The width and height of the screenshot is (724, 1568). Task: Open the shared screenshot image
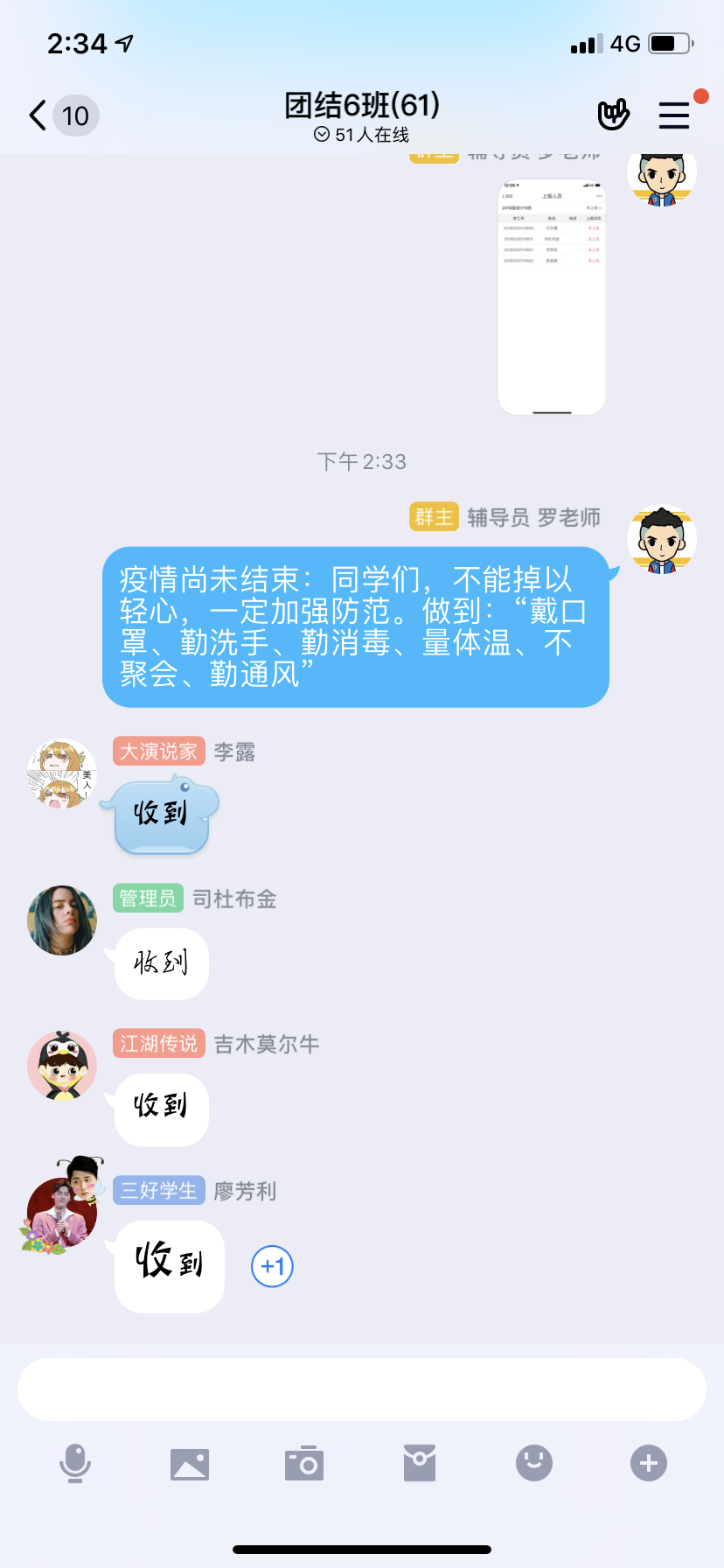552,297
